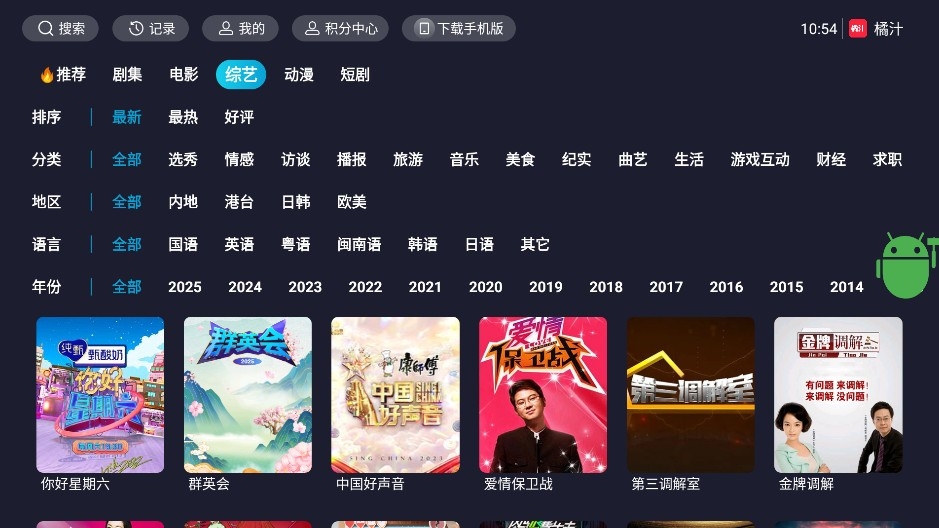Go to 积分中心 points center
Viewport: 939px width, 528px height.
pos(340,28)
